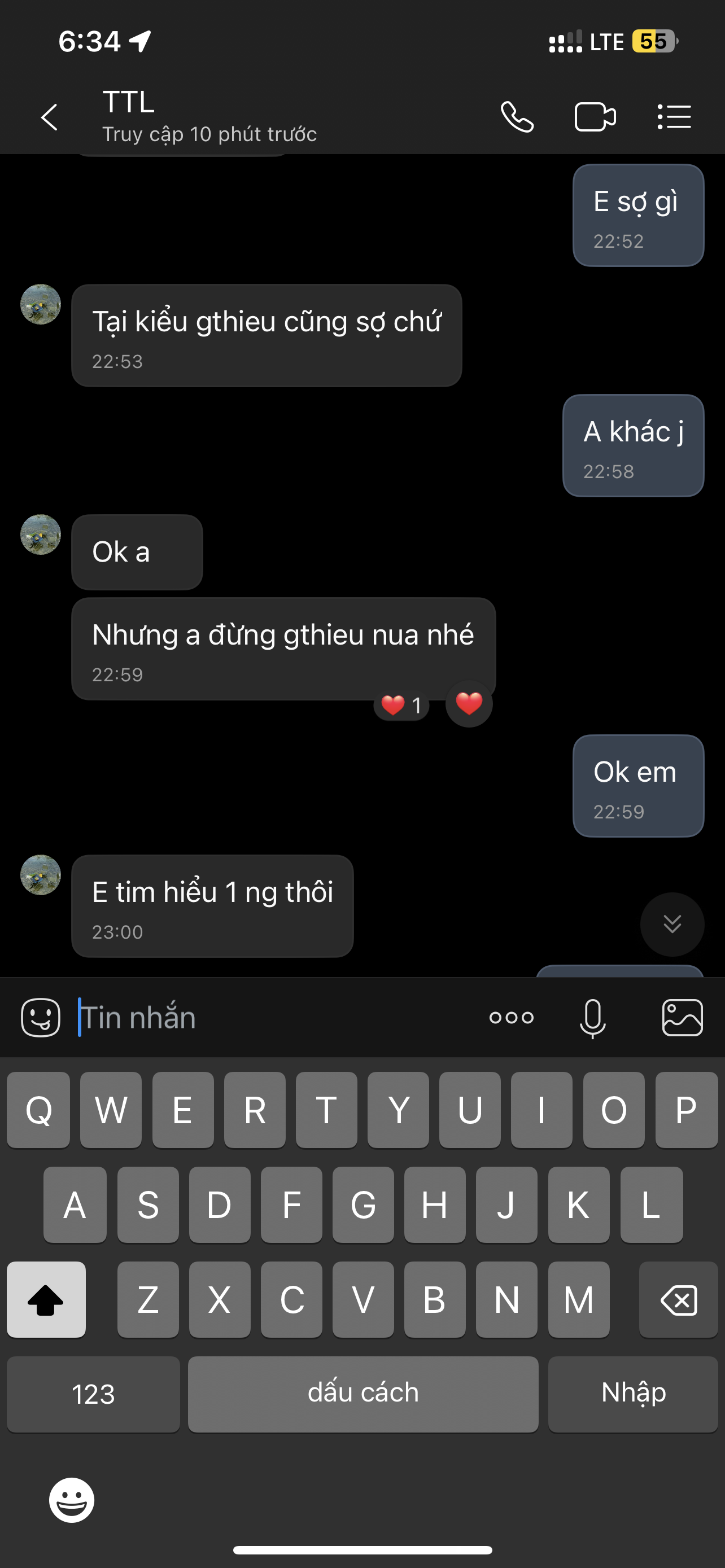Screen dimensions: 725x1568
Task: Open the photo gallery attachment icon
Action: click(682, 1017)
